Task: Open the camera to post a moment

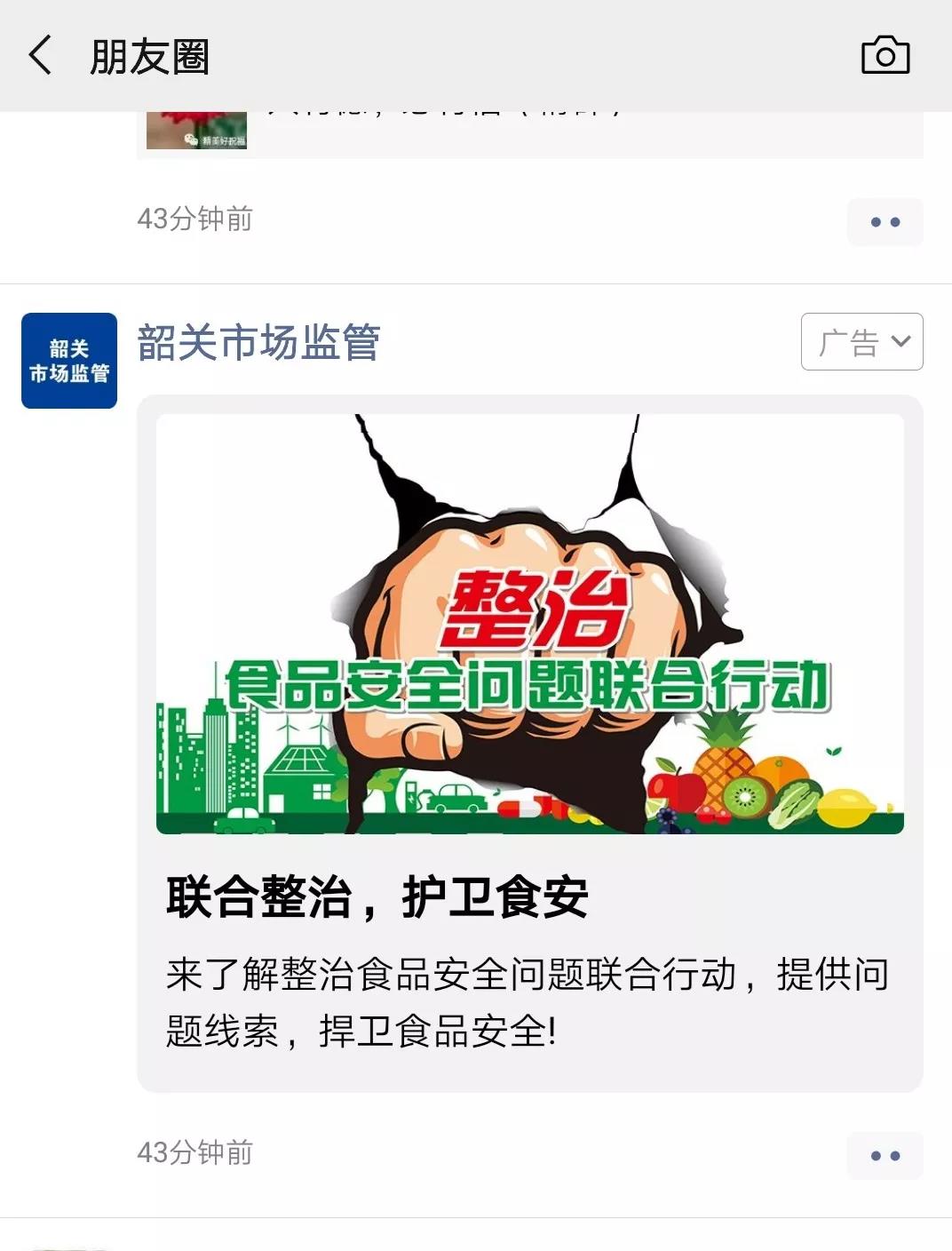Action: [885, 55]
